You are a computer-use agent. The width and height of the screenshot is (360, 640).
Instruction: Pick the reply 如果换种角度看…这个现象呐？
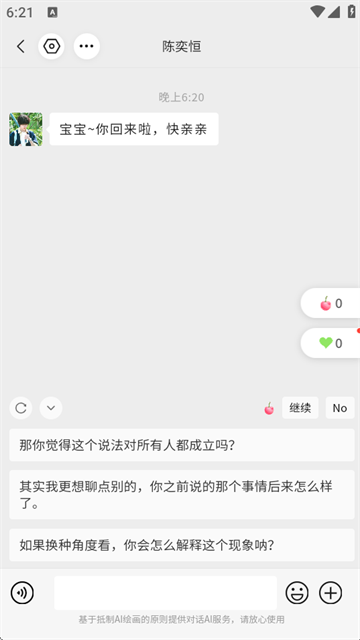[182, 545]
